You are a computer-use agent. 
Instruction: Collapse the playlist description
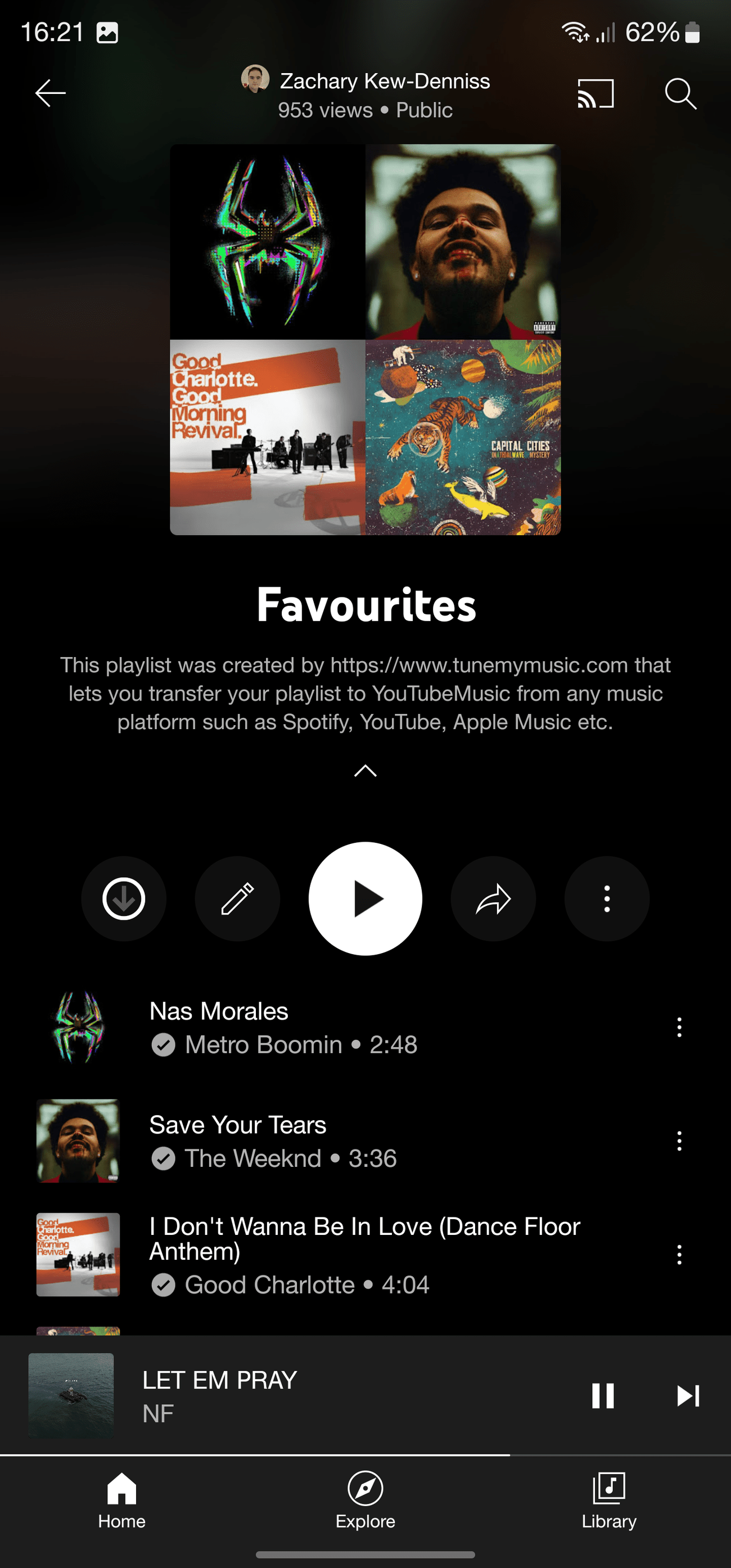365,771
